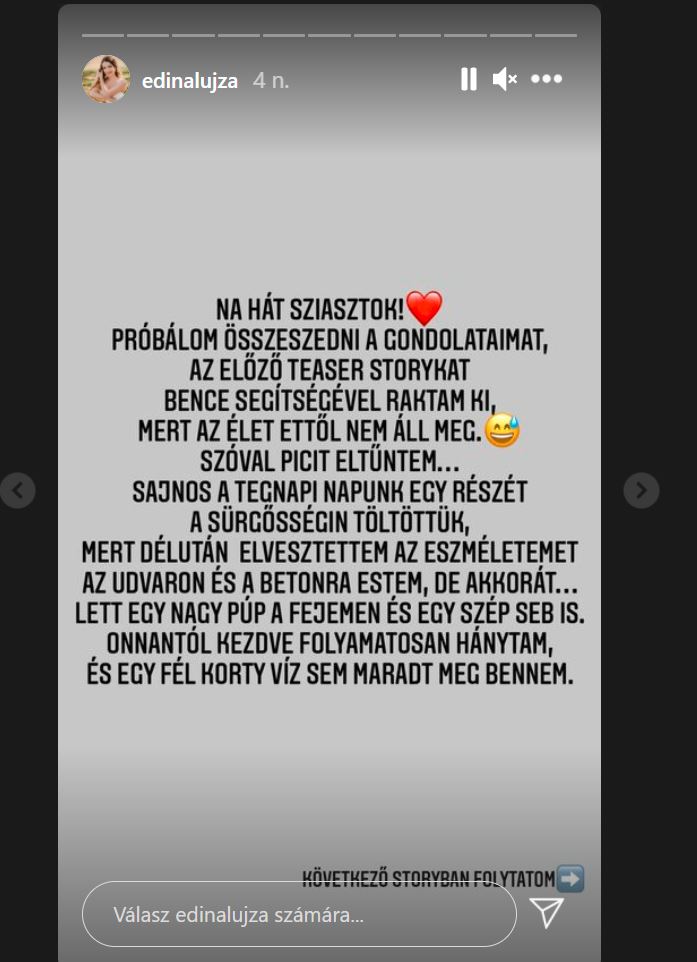
Task: Go to the previous story
Action: pyautogui.click(x=18, y=490)
